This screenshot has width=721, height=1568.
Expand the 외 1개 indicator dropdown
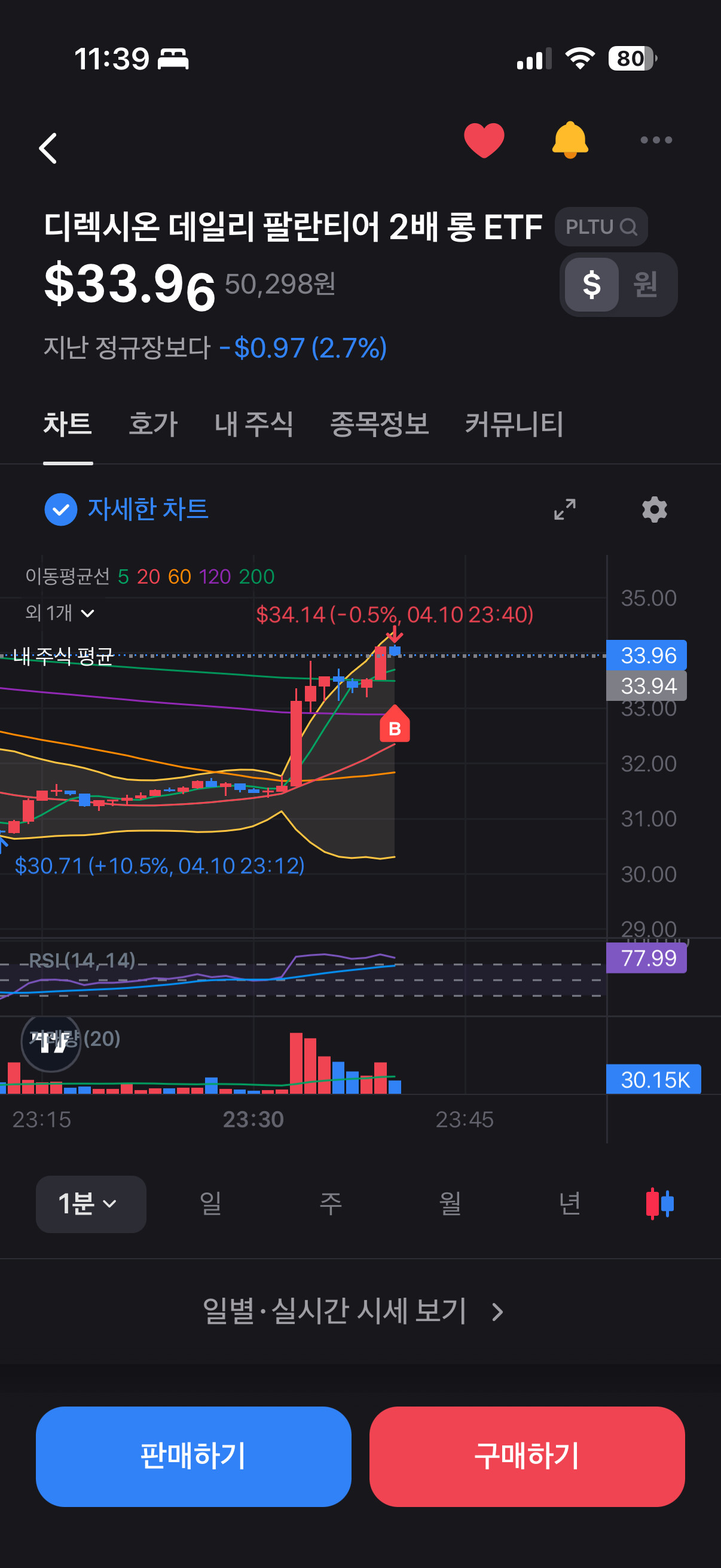(60, 612)
